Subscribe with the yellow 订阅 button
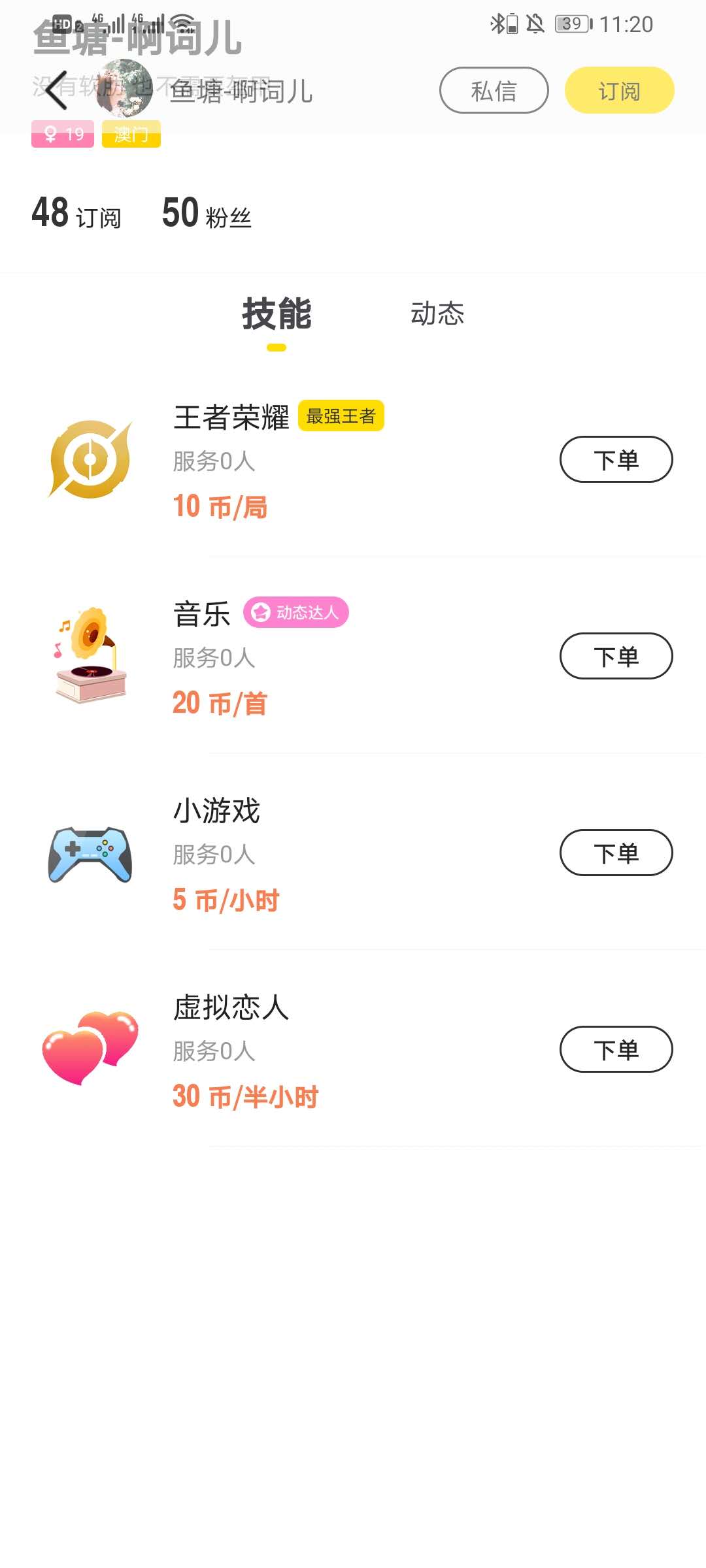Screen dimensions: 706x1568 (619, 91)
